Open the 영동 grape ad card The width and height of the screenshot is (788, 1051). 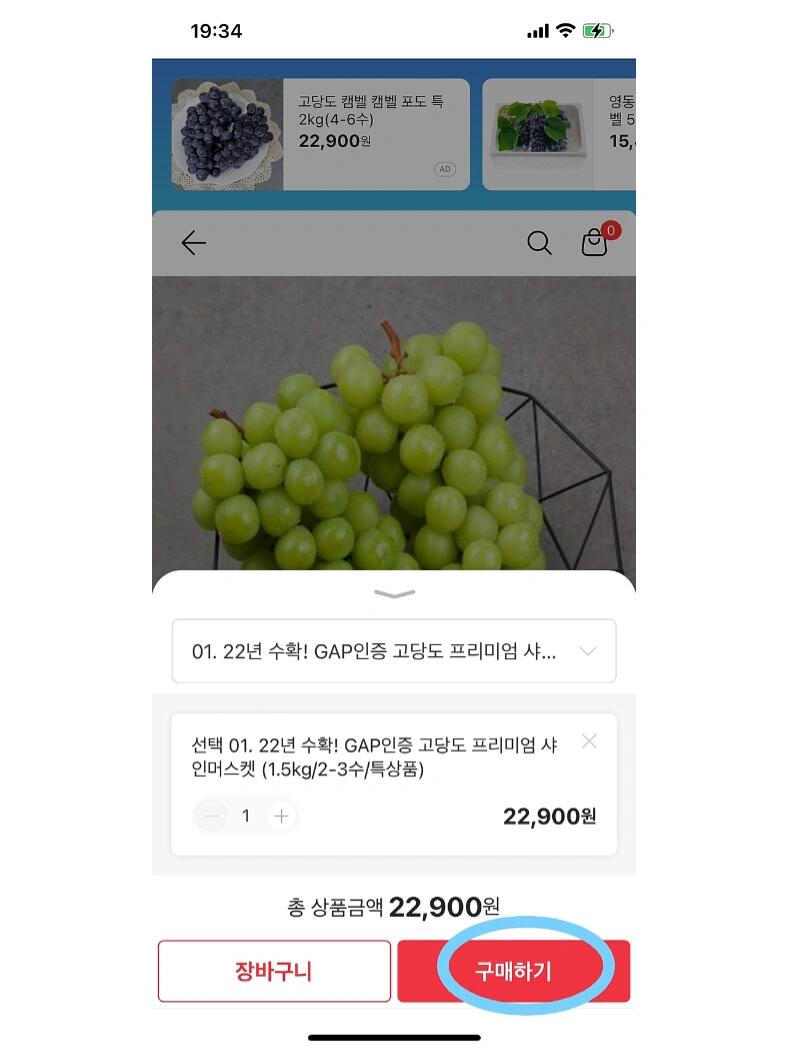click(559, 134)
